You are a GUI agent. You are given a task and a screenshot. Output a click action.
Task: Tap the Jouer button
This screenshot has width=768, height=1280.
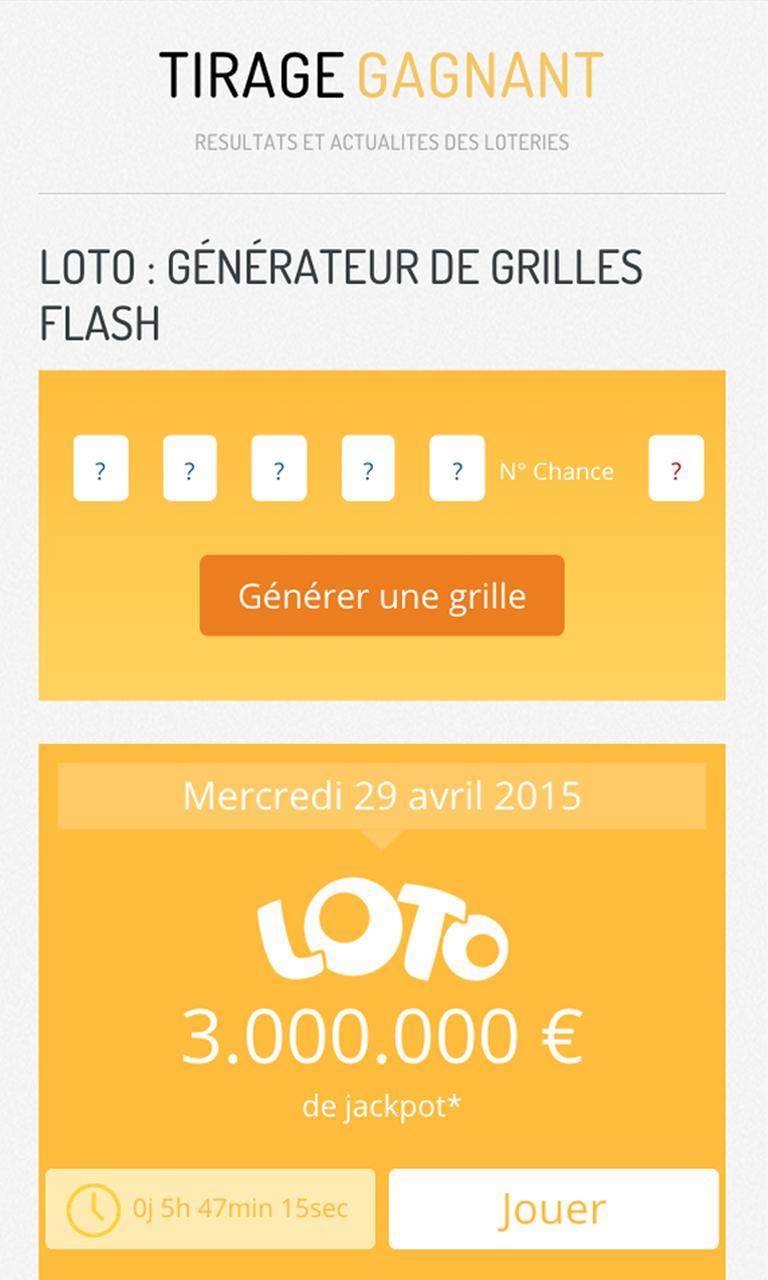[553, 1208]
